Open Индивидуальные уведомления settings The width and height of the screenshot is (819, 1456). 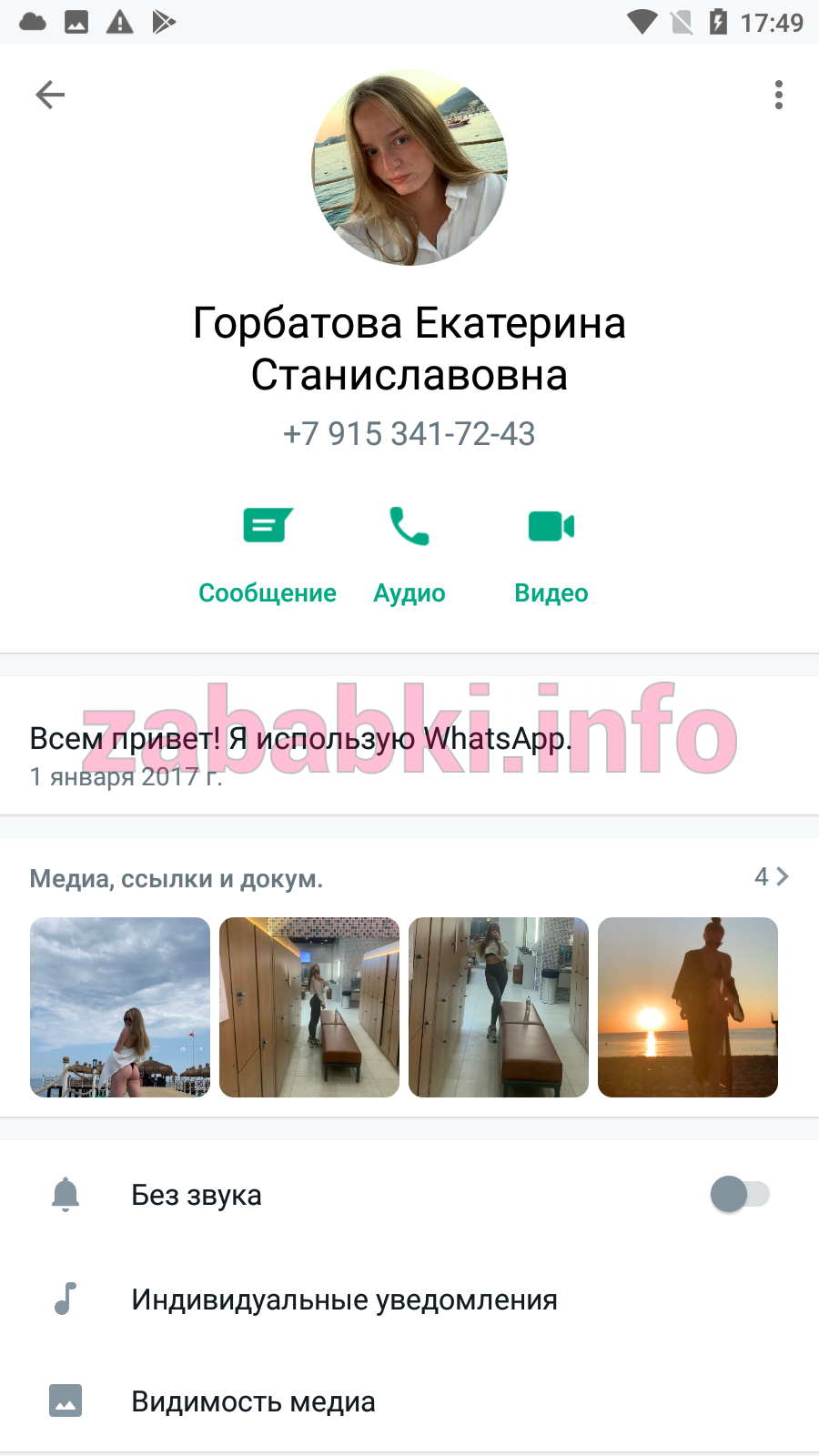[x=409, y=1299]
